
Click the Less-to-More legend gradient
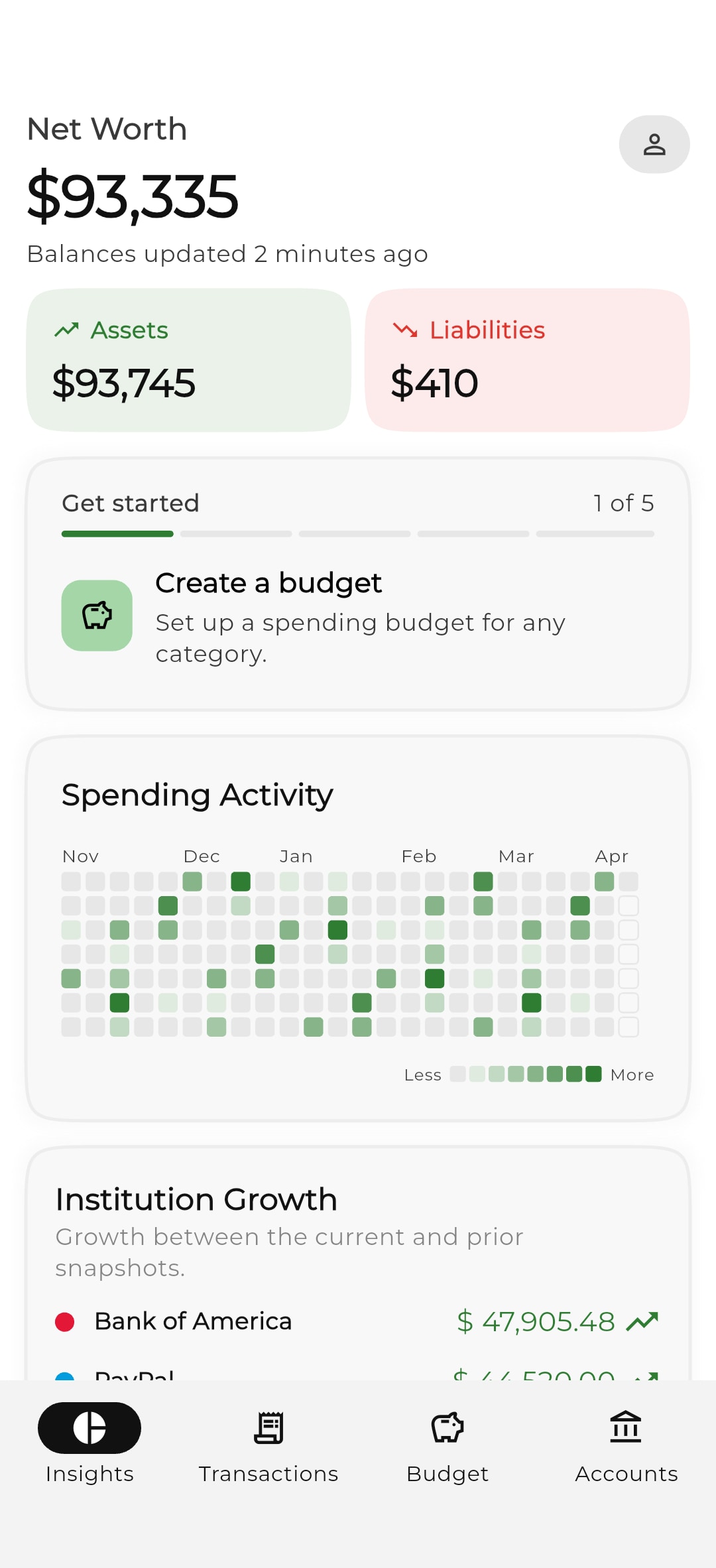point(526,1074)
